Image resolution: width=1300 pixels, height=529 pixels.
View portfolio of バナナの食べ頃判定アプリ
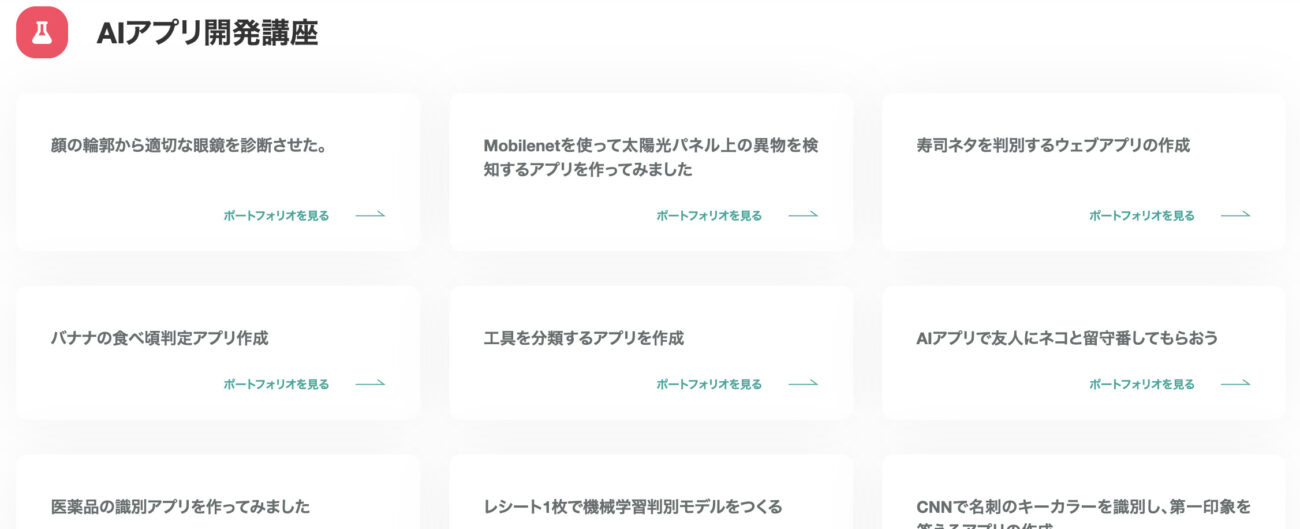pos(276,384)
